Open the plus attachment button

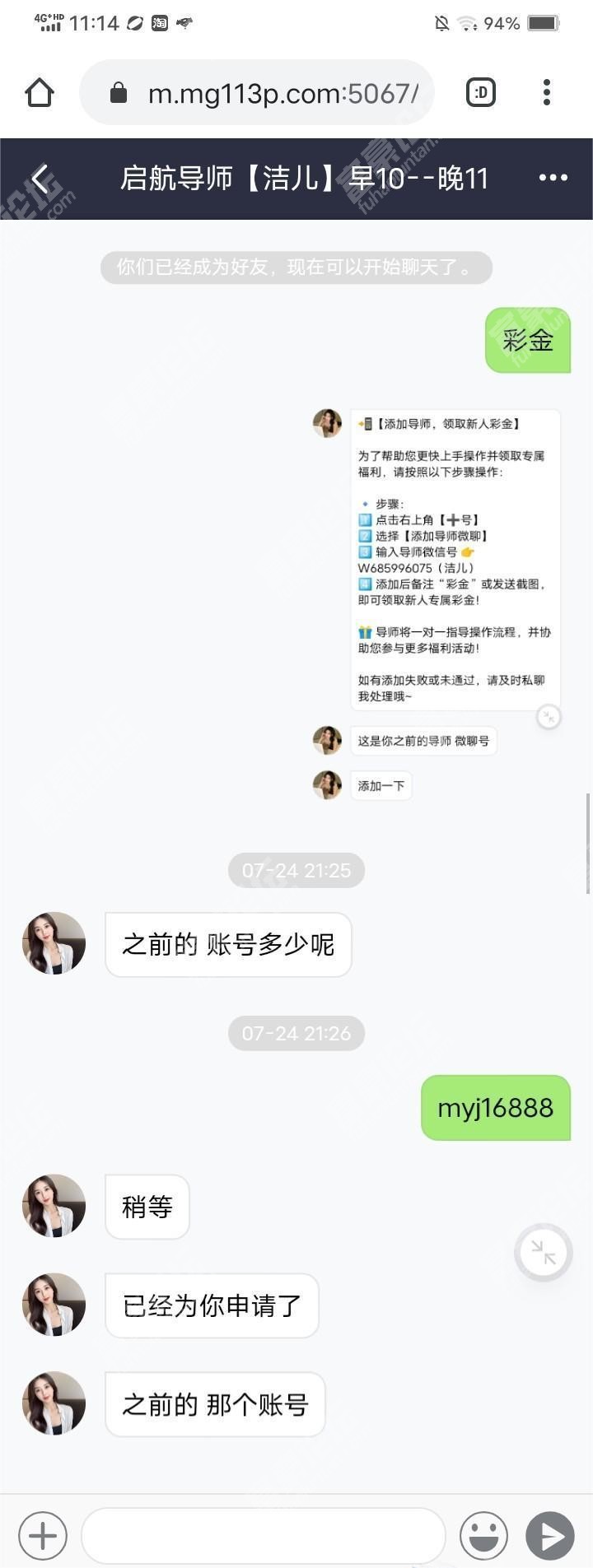tap(43, 1536)
